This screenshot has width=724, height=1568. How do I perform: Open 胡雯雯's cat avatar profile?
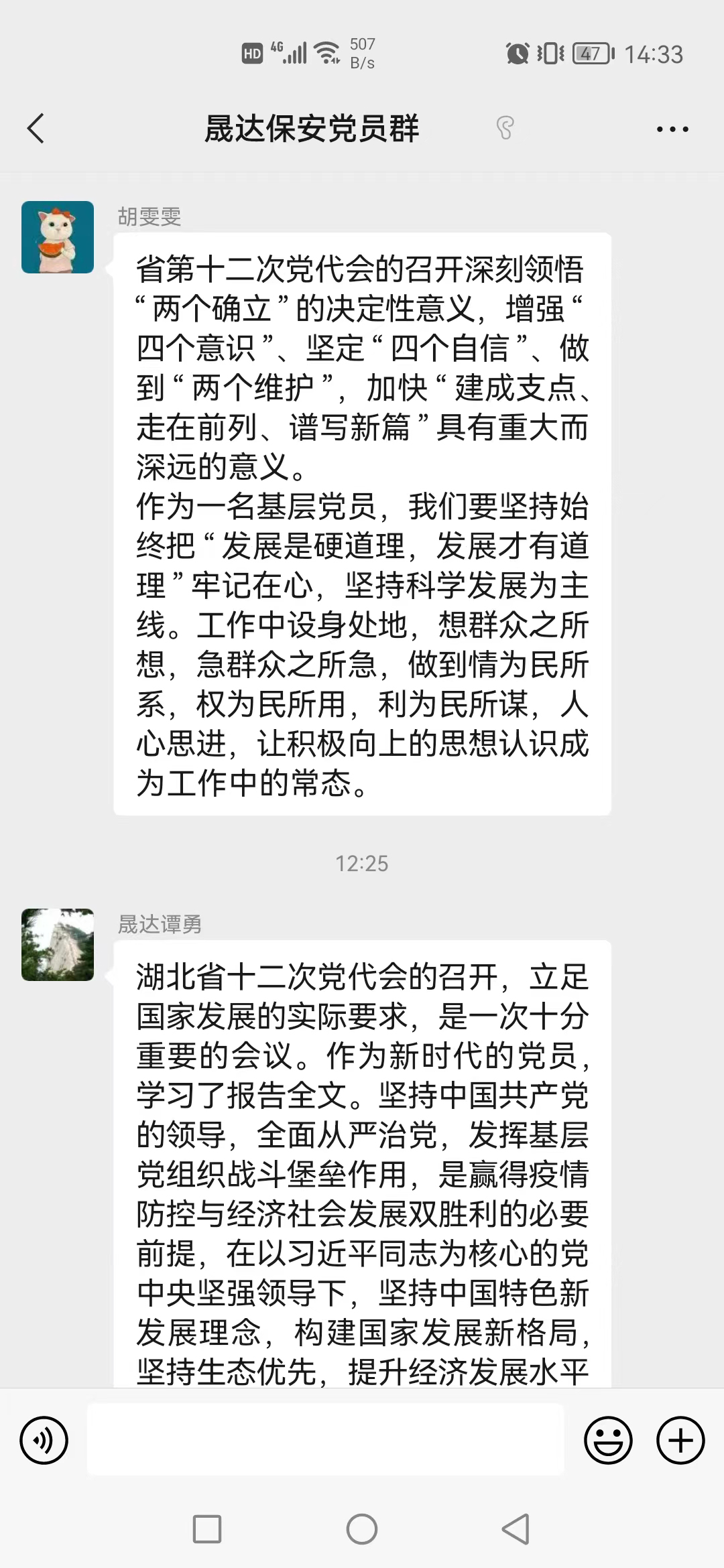click(58, 237)
